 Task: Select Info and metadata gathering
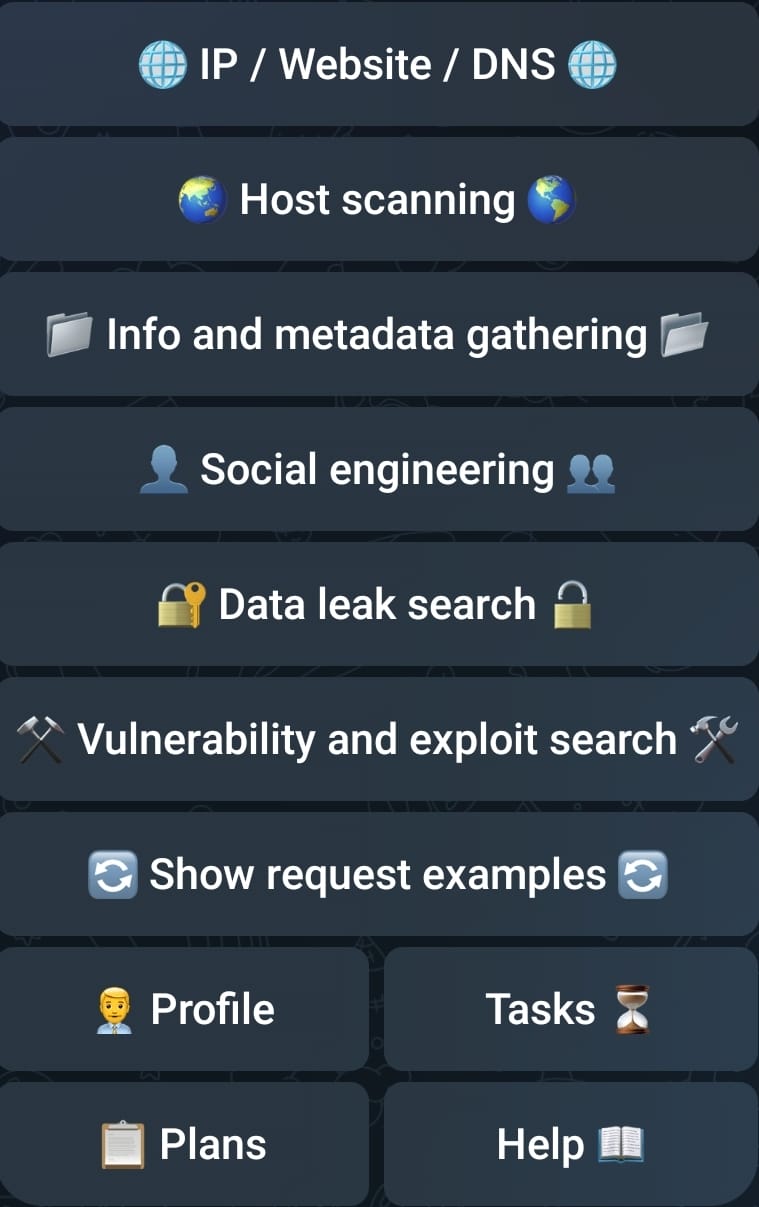click(380, 334)
